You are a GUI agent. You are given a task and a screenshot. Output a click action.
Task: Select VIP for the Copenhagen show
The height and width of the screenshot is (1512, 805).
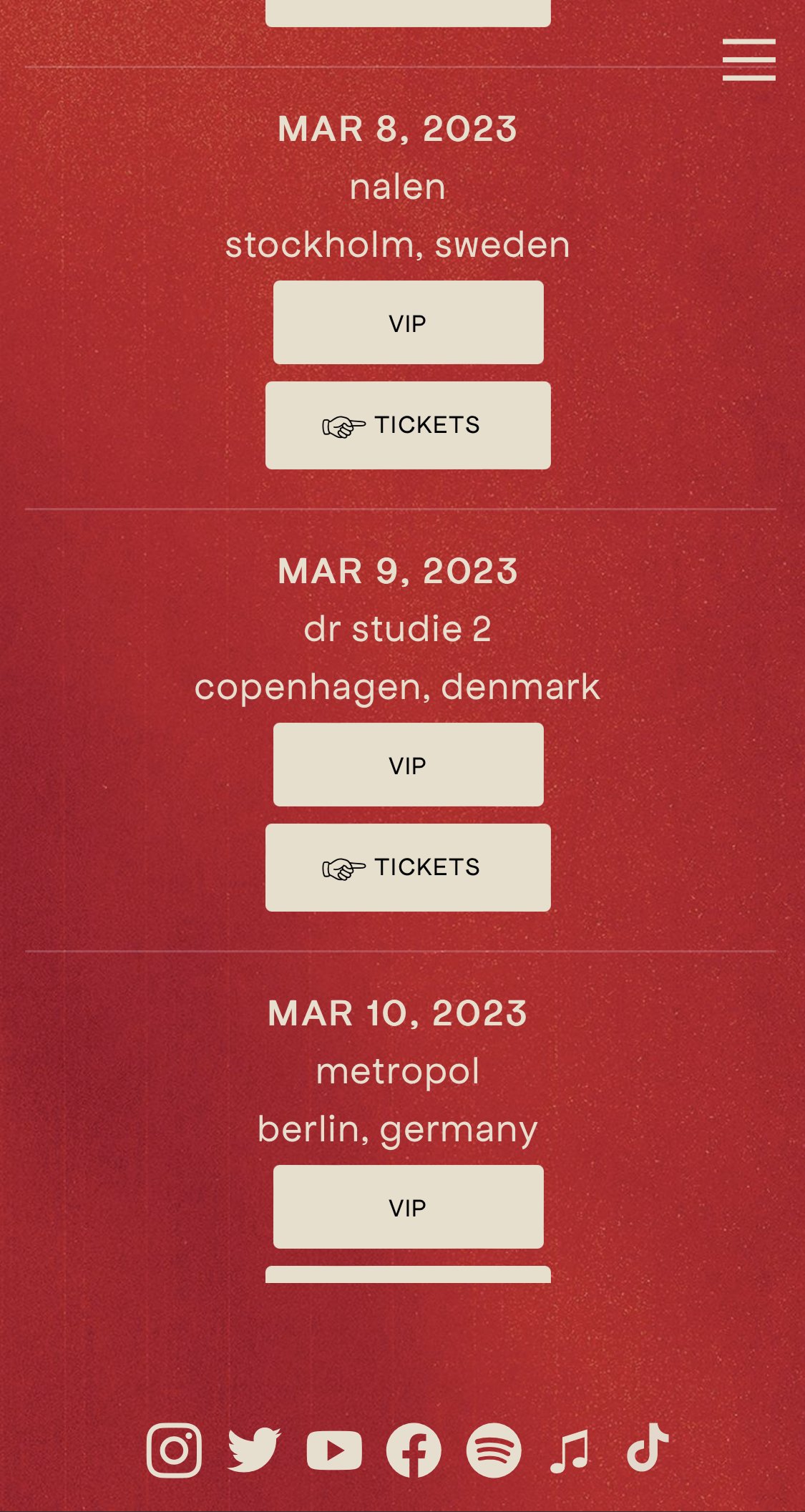click(x=408, y=765)
